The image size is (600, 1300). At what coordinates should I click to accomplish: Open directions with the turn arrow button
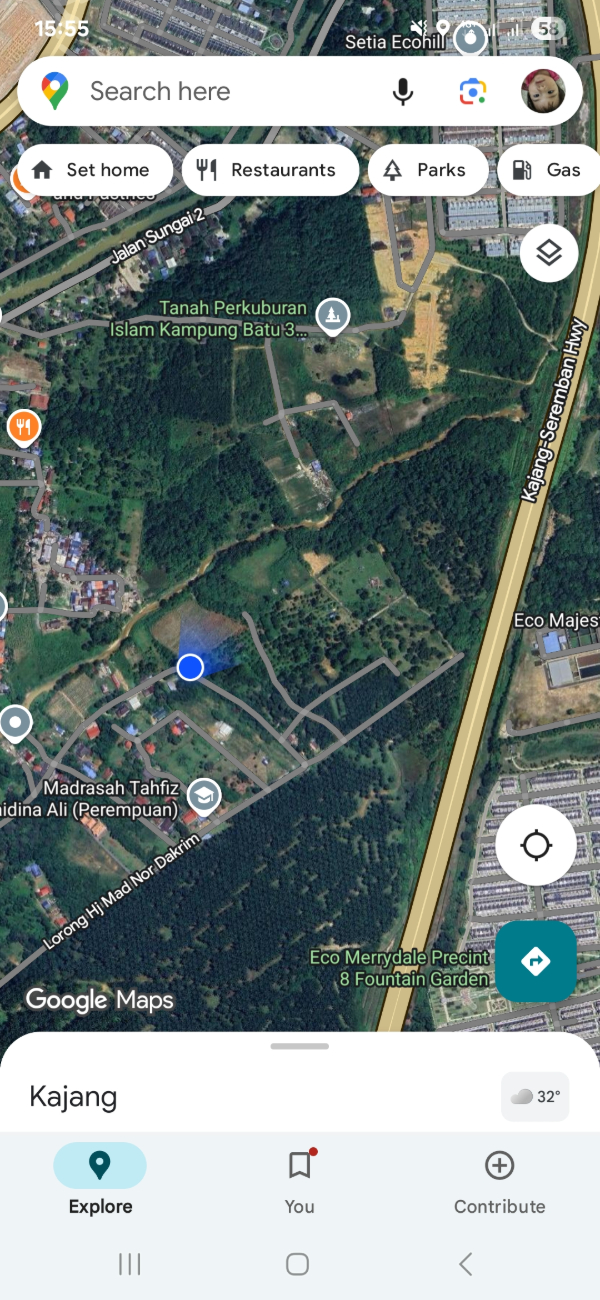[536, 961]
